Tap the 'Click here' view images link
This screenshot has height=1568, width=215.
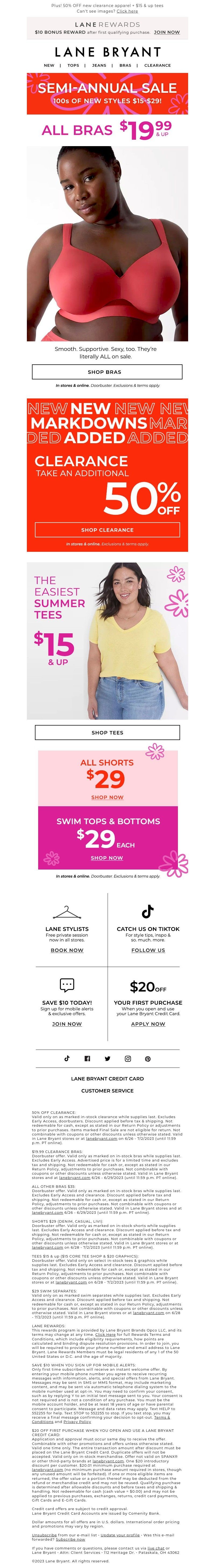coord(127,11)
